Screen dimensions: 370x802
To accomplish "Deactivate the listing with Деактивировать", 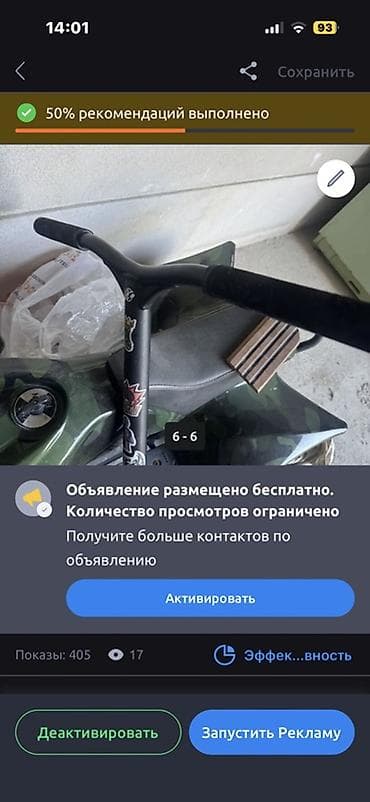I will click(98, 732).
